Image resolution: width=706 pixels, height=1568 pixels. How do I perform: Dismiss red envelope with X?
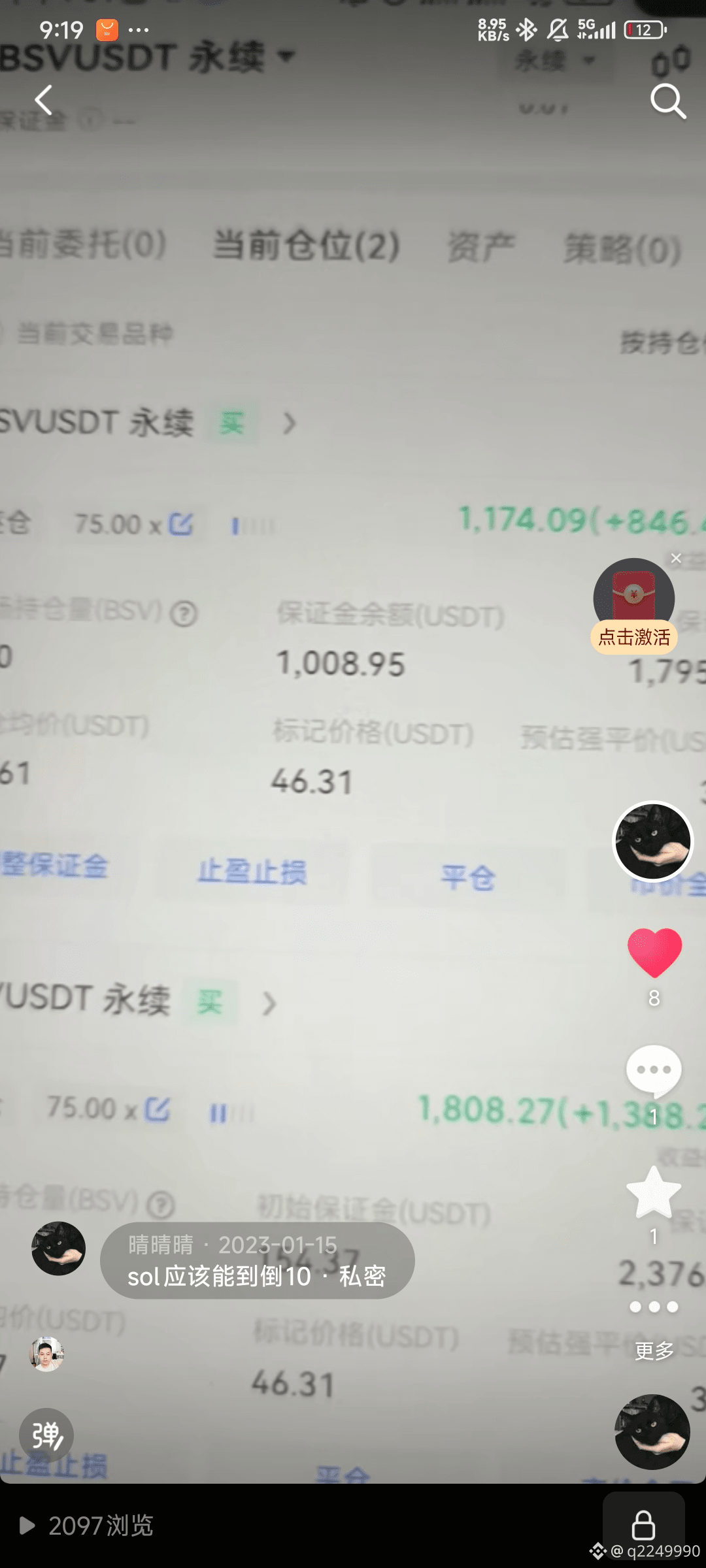676,559
